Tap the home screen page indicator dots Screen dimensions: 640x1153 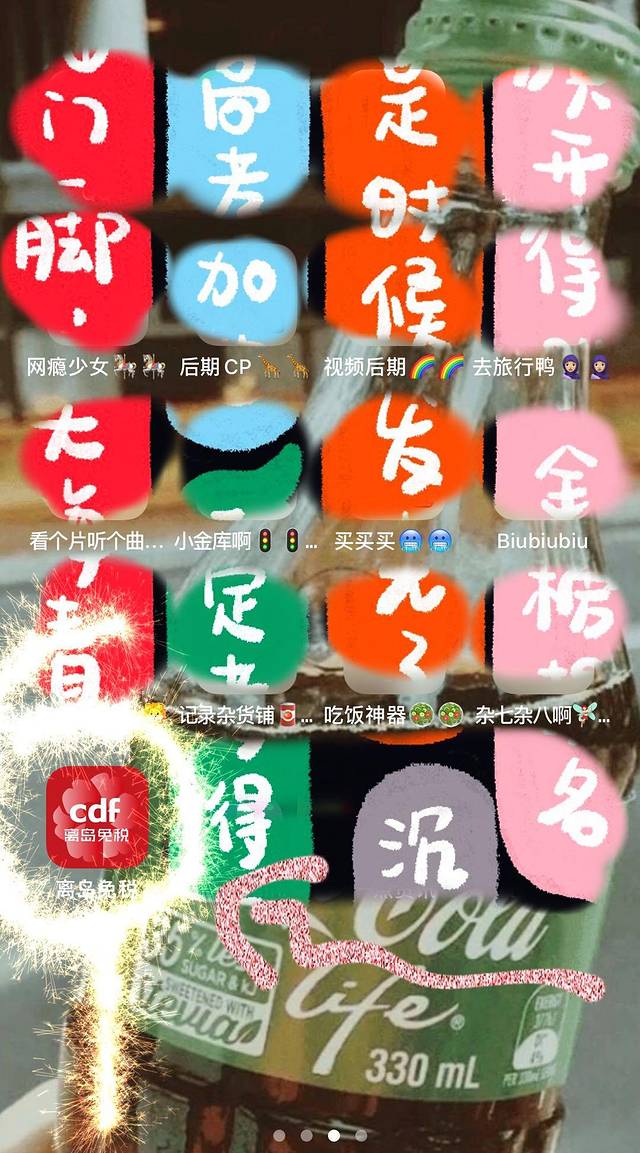(320, 1135)
